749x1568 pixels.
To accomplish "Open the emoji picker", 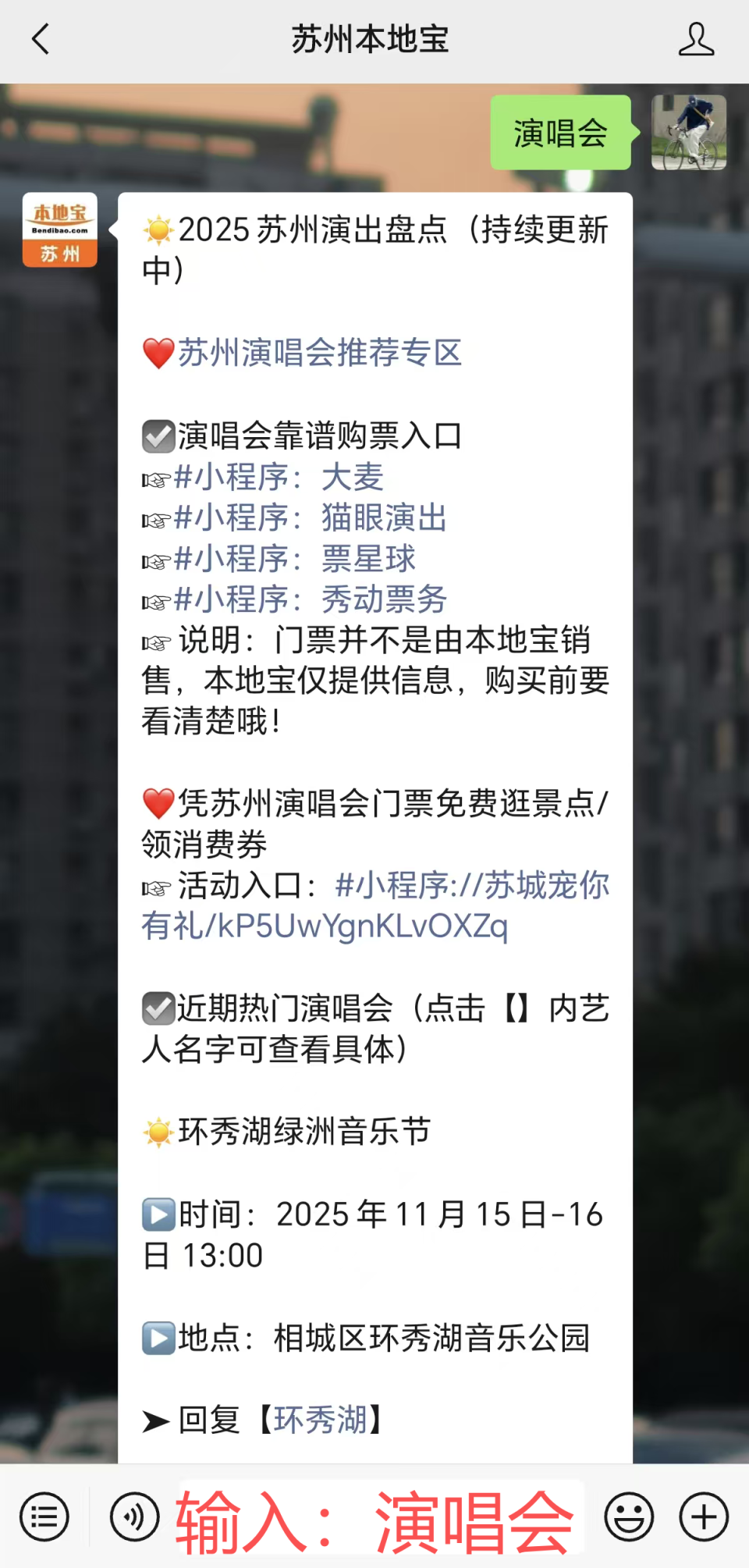I will pos(629,1516).
